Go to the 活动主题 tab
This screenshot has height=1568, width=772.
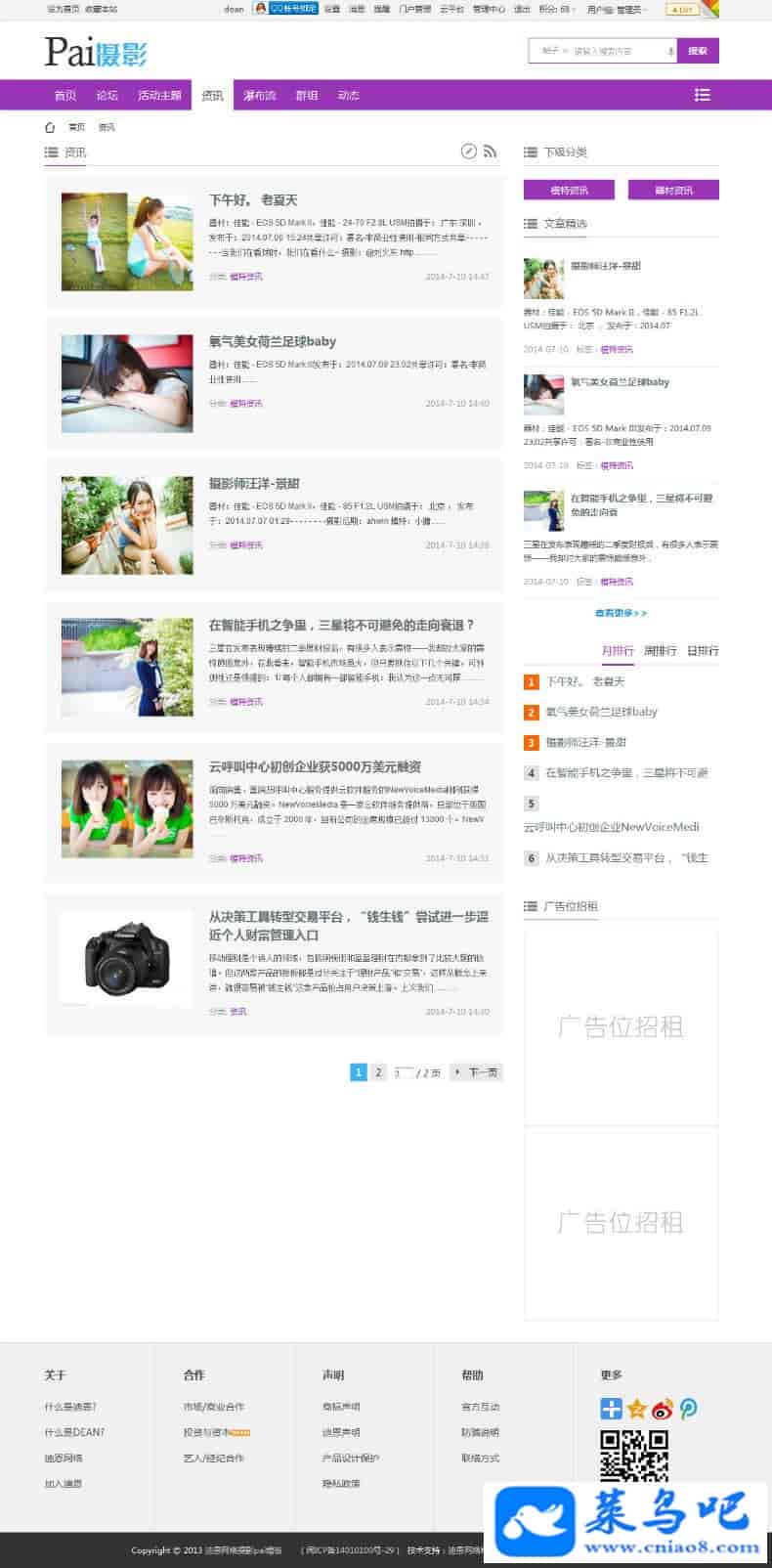pyautogui.click(x=159, y=95)
